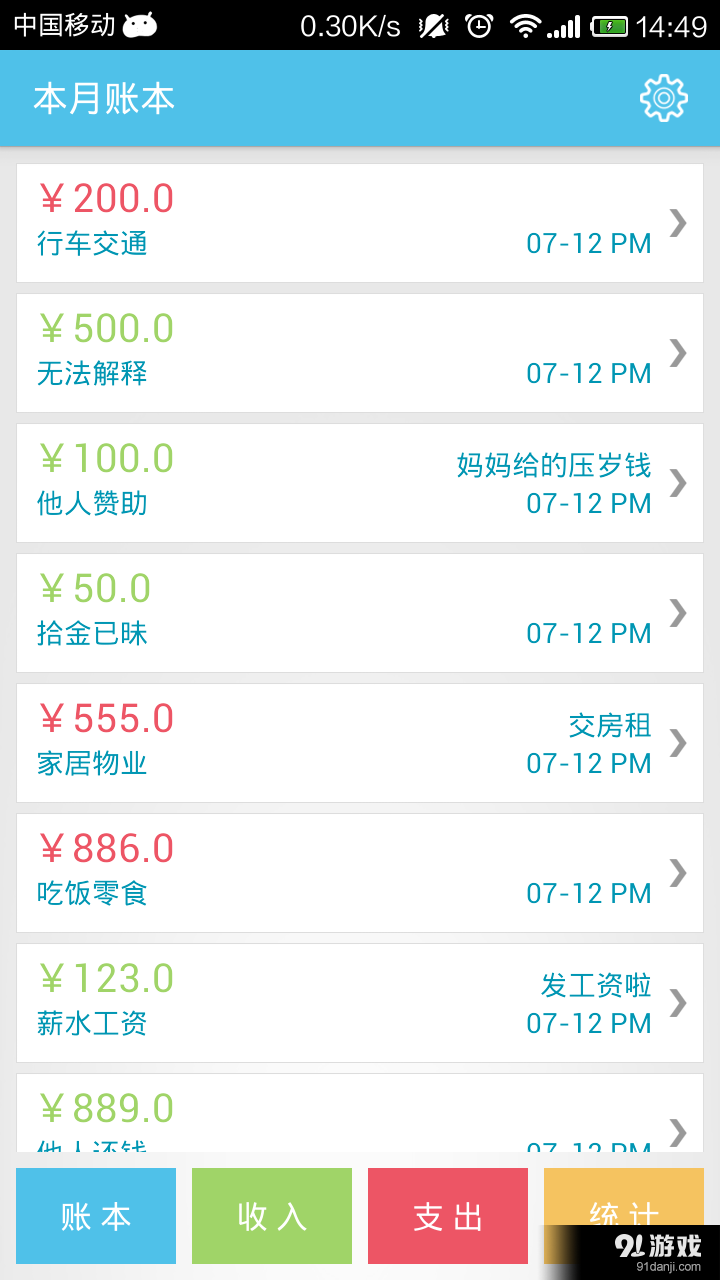Tap the Wi-Fi status icon
The height and width of the screenshot is (1280, 720).
coord(525,24)
